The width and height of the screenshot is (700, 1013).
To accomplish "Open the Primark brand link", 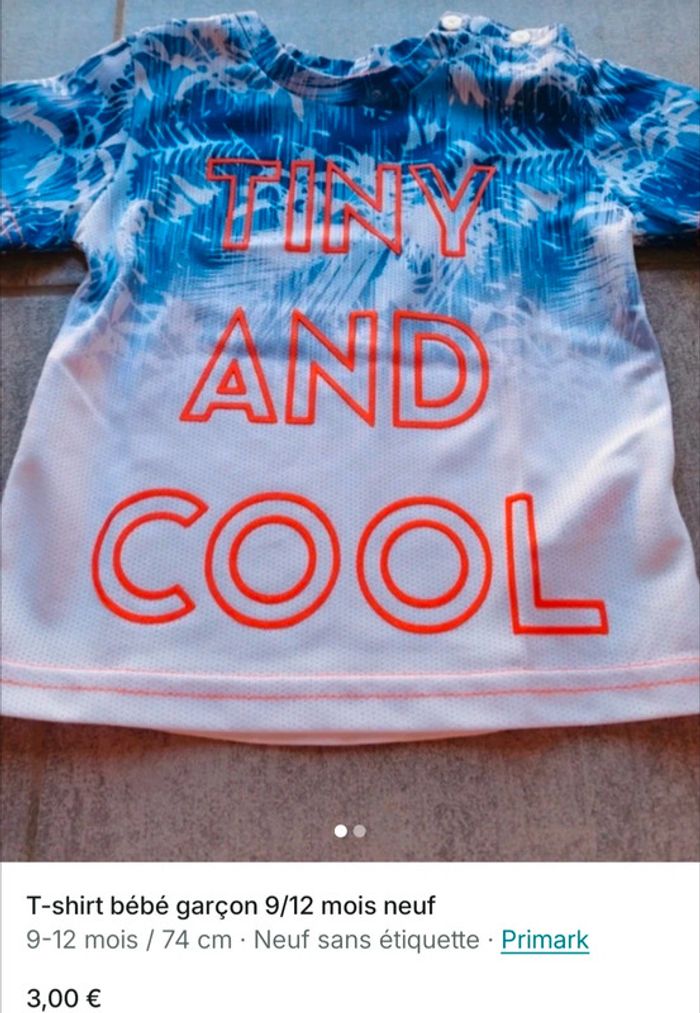I will pyautogui.click(x=545, y=940).
